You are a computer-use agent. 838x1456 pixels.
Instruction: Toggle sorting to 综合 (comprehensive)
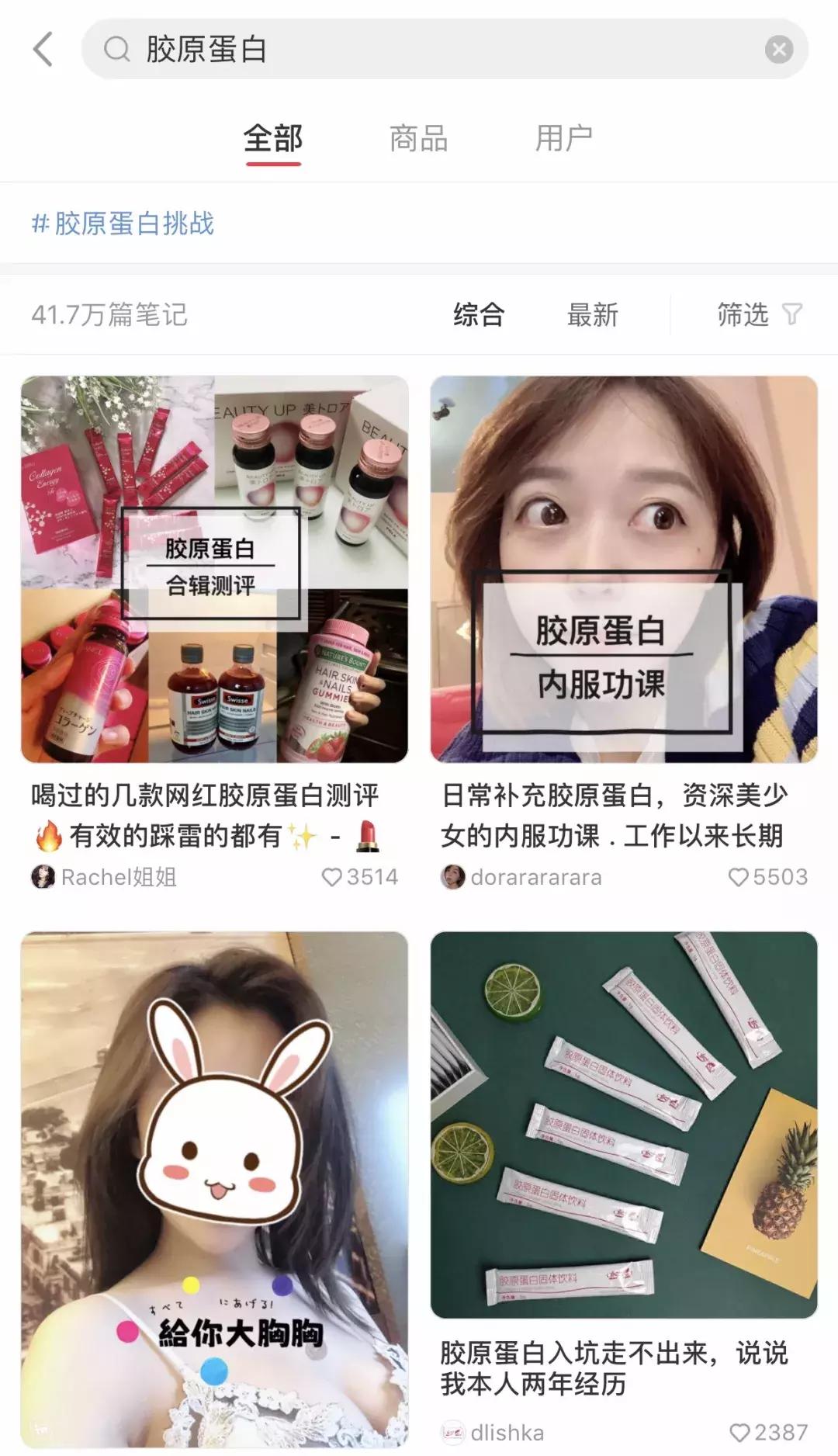[x=478, y=315]
